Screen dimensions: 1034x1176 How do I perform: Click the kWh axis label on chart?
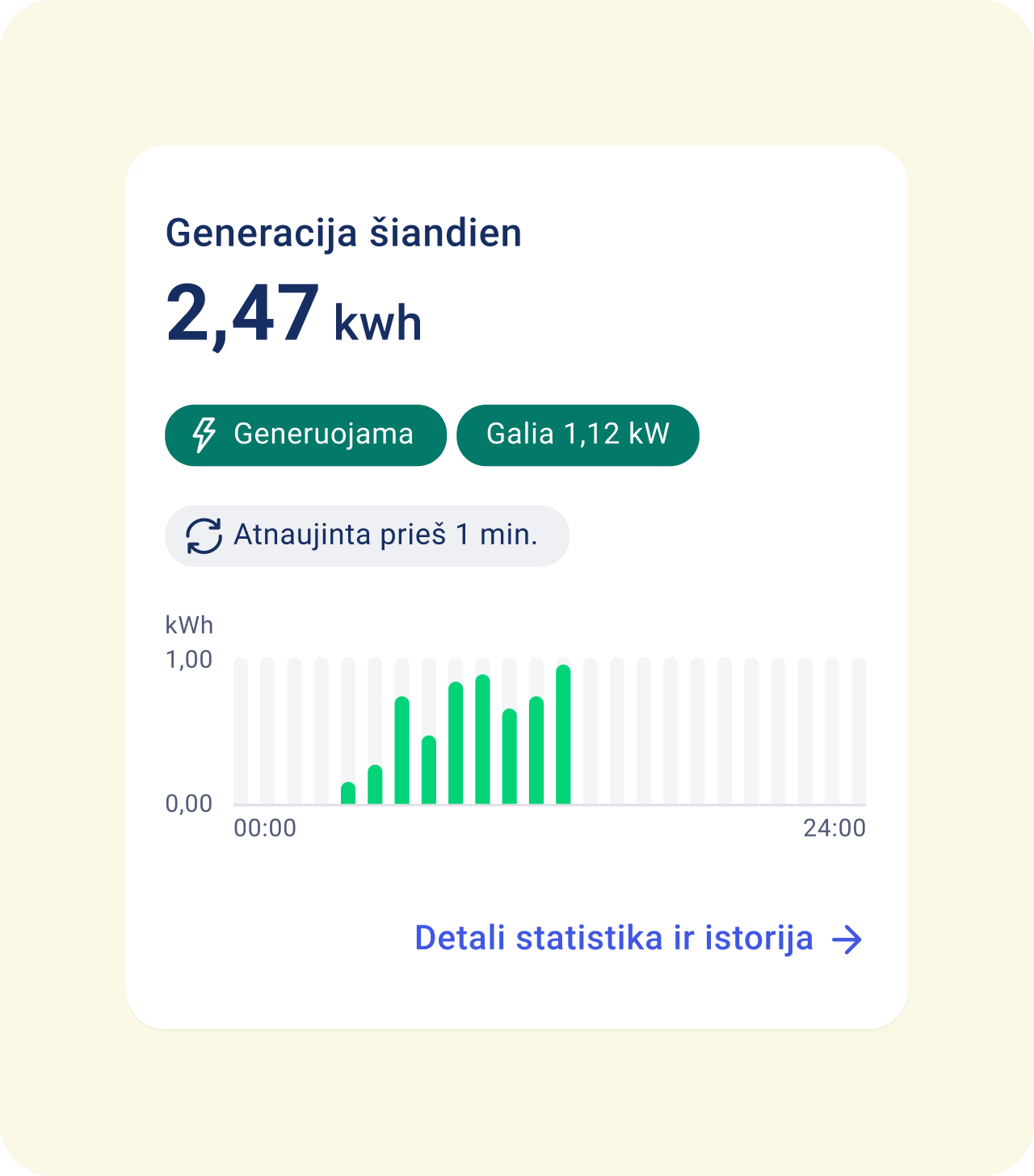[187, 625]
